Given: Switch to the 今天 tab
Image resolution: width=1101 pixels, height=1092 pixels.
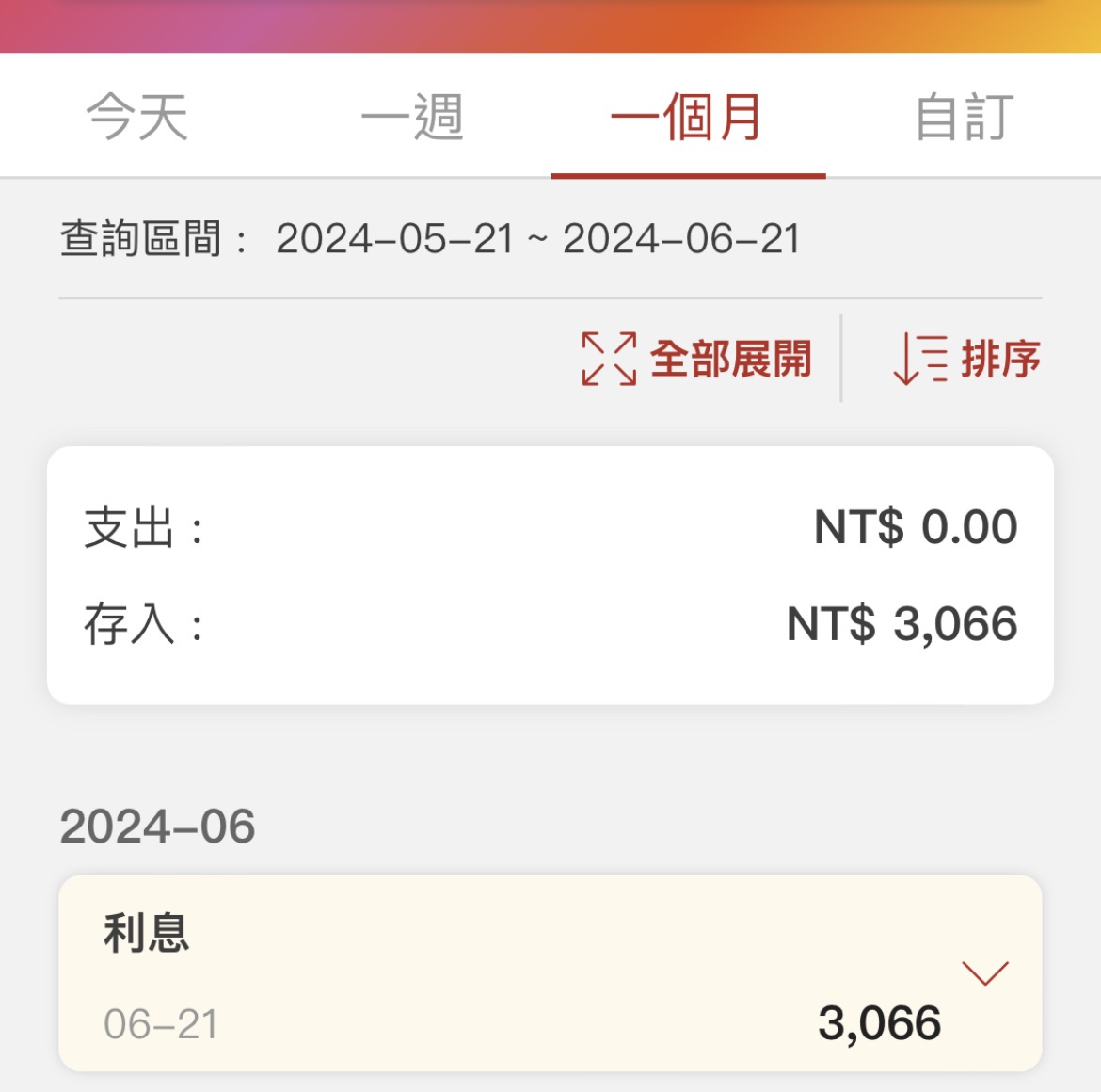Looking at the screenshot, I should 137,118.
